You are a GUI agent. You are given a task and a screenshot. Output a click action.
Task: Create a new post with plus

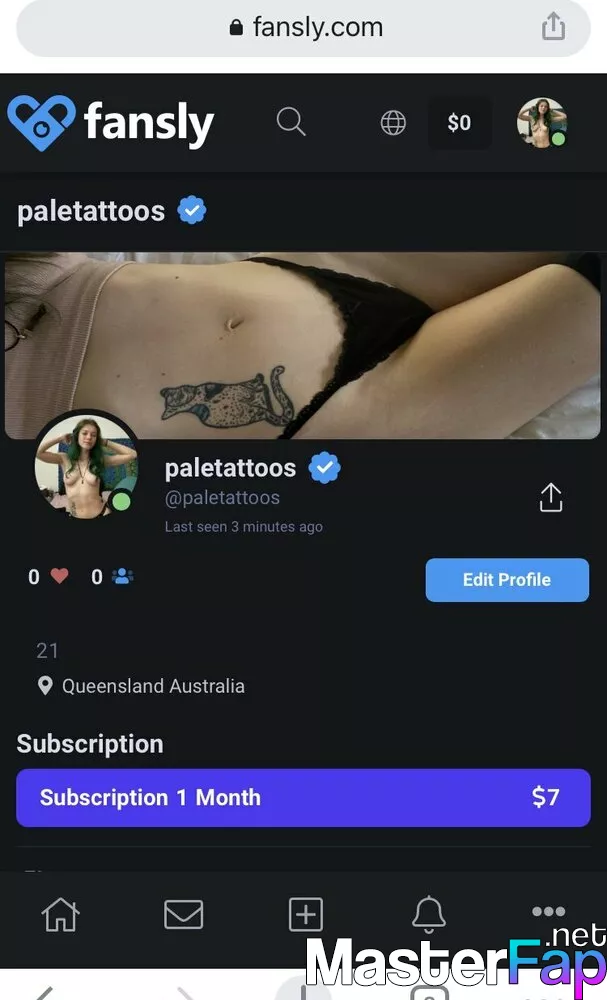click(x=306, y=915)
